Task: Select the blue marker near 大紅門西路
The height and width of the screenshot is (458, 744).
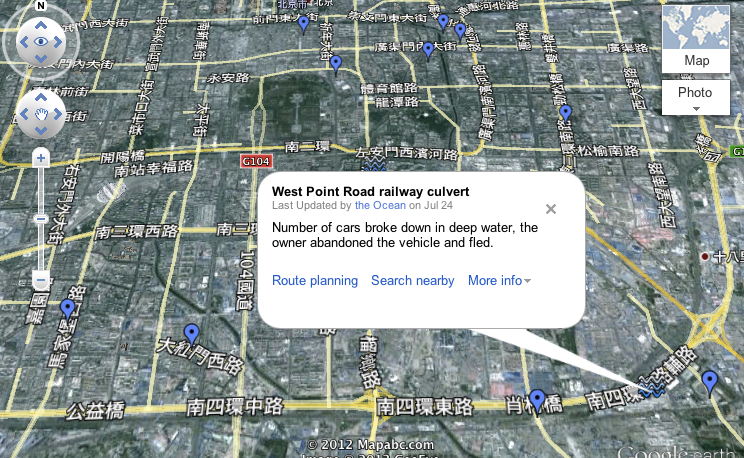Action: [x=191, y=335]
